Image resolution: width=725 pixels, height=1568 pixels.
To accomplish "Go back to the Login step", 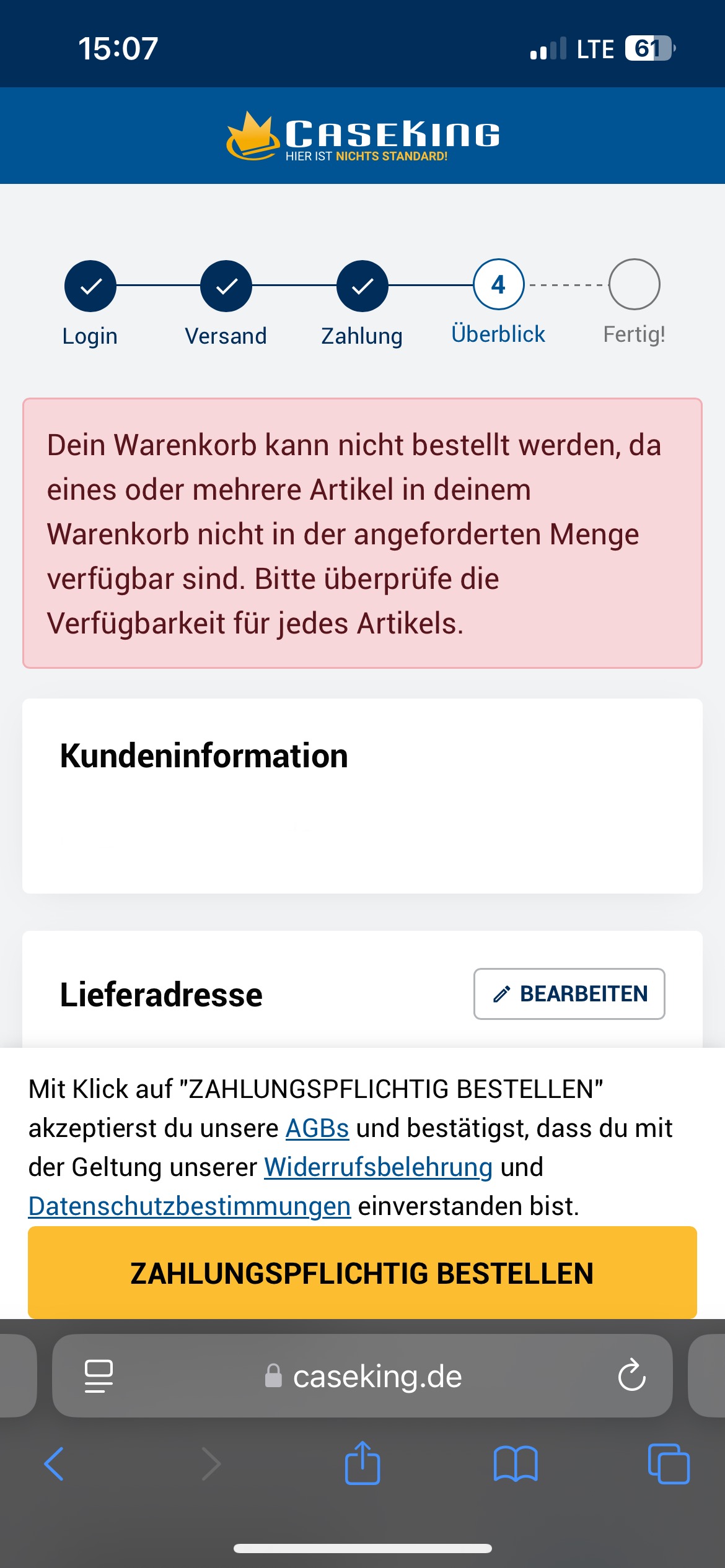I will coord(90,287).
